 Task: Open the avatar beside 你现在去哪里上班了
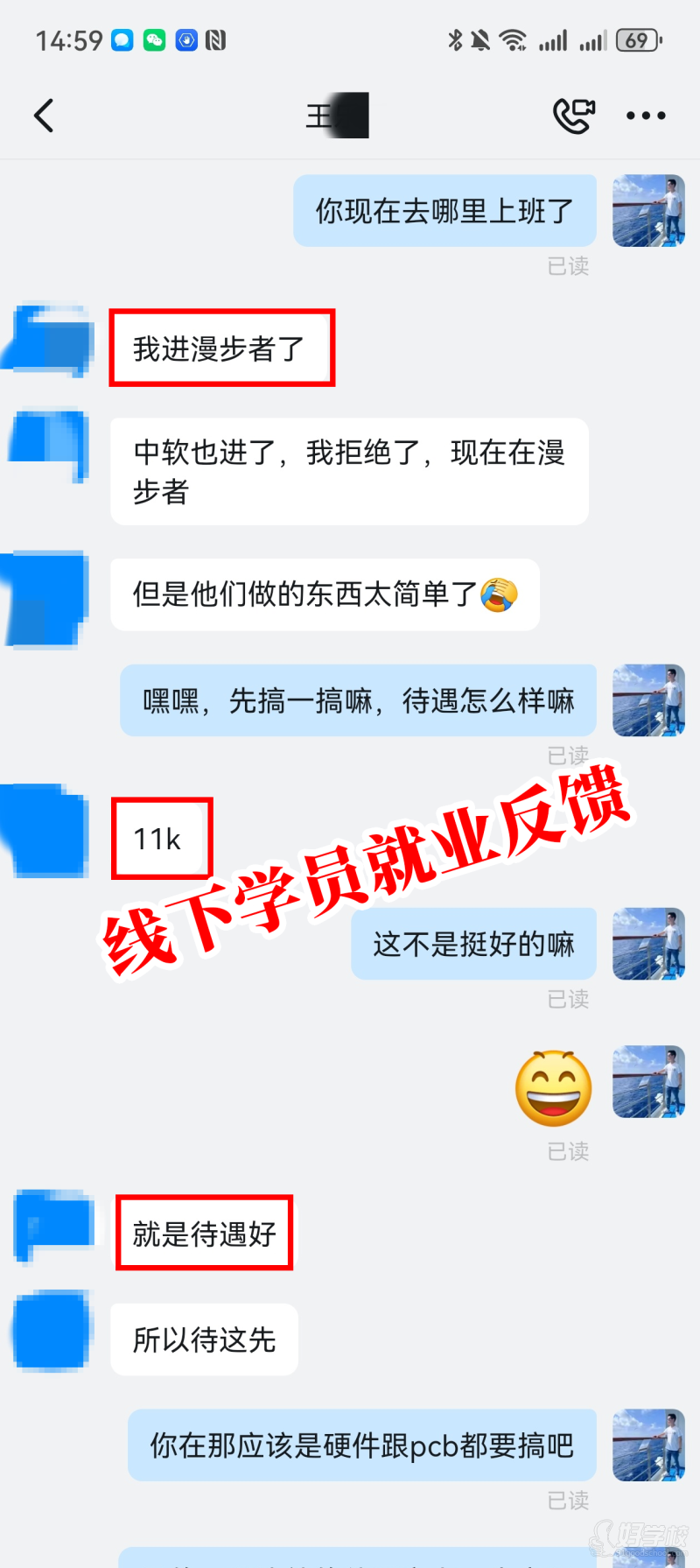(648, 211)
